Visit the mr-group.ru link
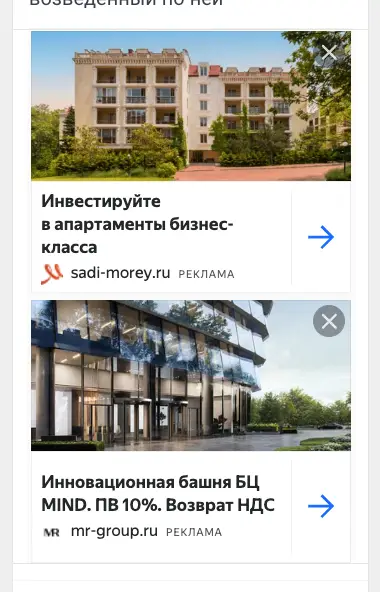The height and width of the screenshot is (592, 380). point(114,531)
